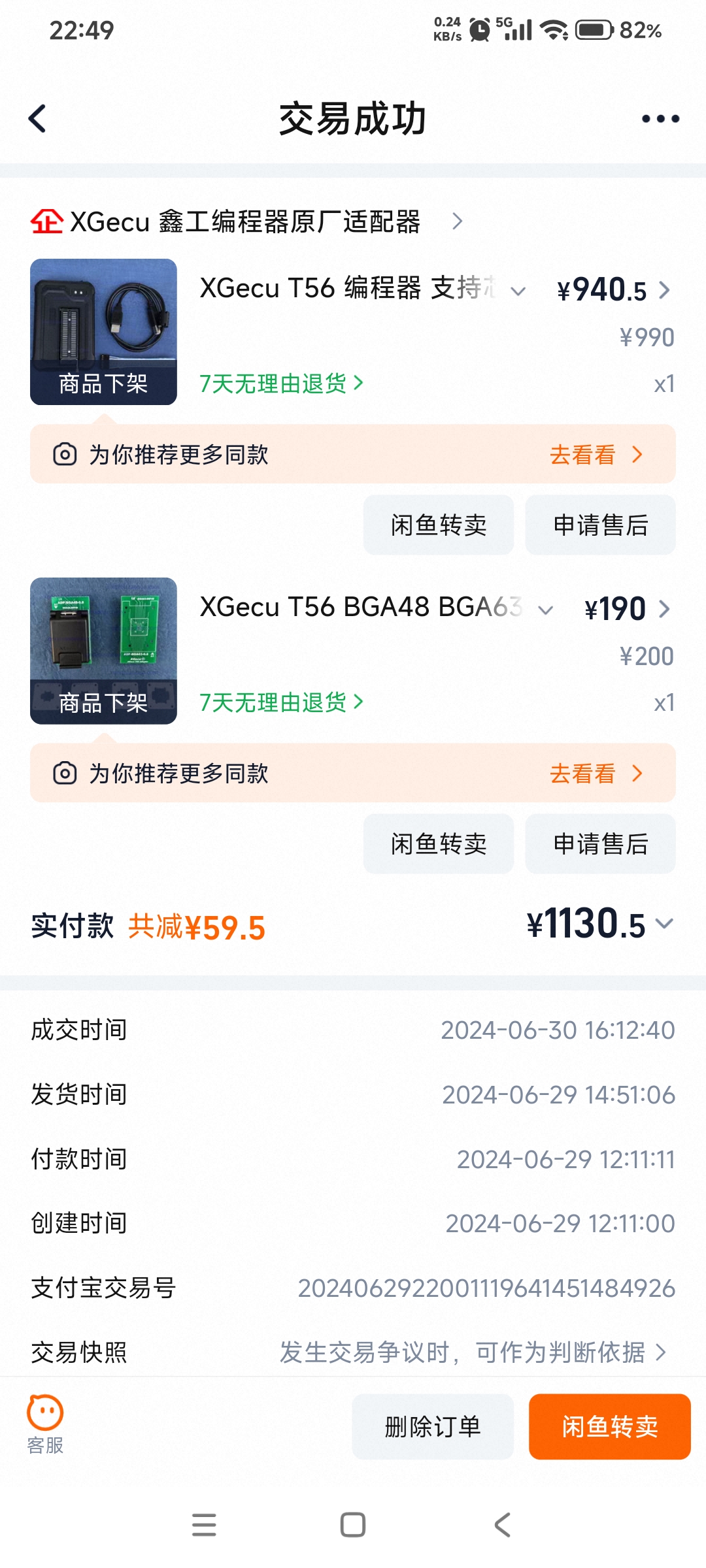Image resolution: width=706 pixels, height=1568 pixels.
Task: Request 申请售后 for the BGA48 adapter
Action: [x=600, y=843]
